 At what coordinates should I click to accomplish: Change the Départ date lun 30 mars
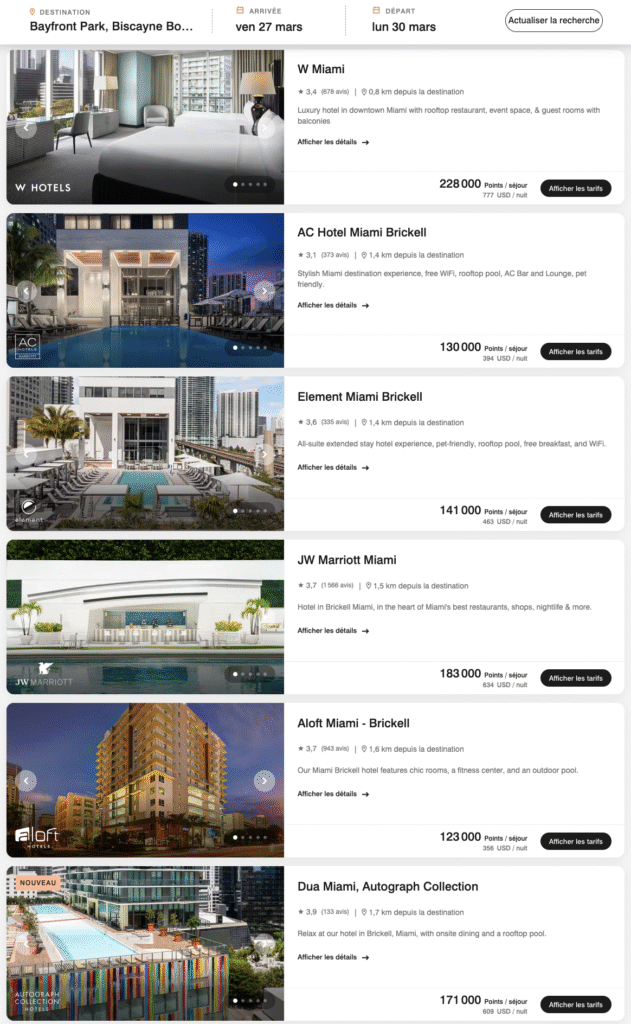click(403, 26)
